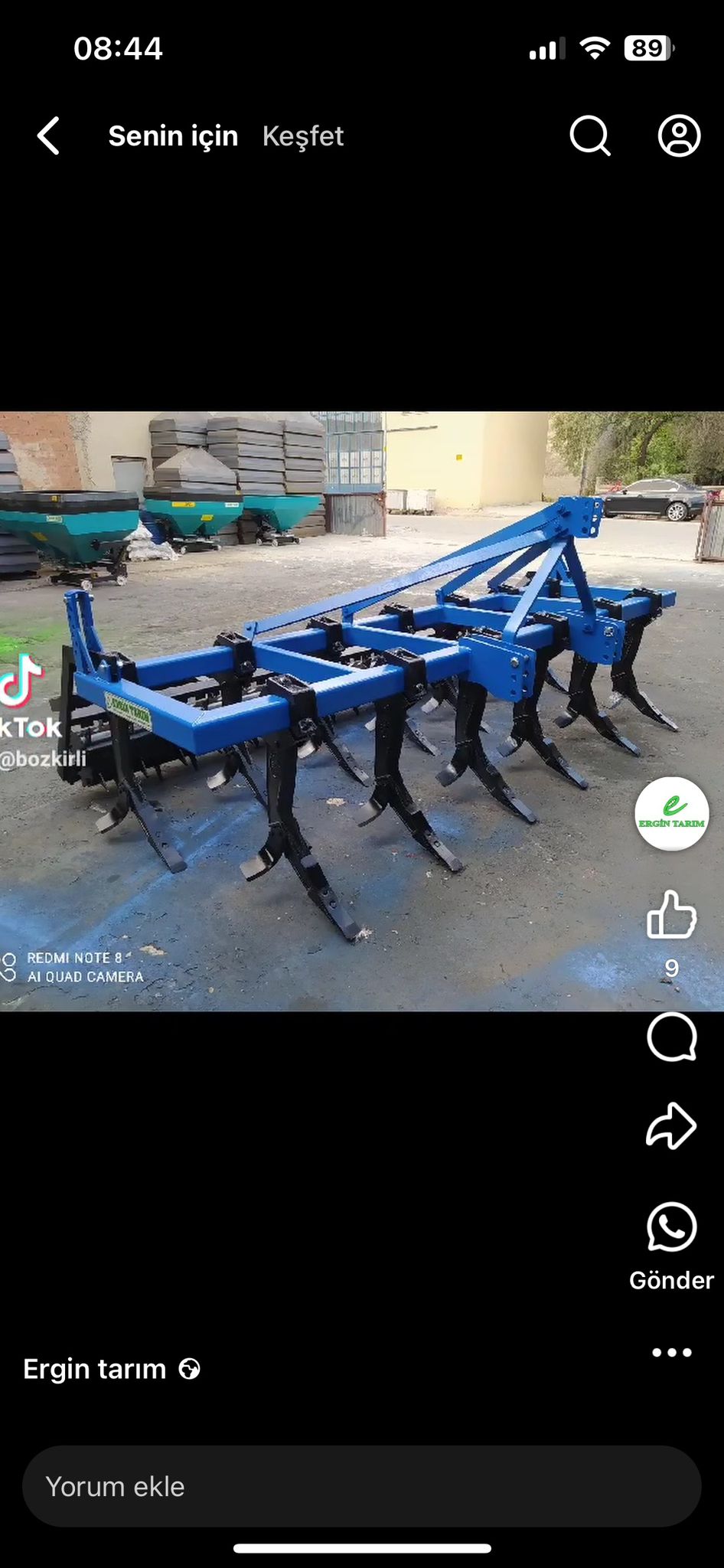This screenshot has width=724, height=1568.
Task: Switch to the Keşfet tab
Action: click(303, 136)
